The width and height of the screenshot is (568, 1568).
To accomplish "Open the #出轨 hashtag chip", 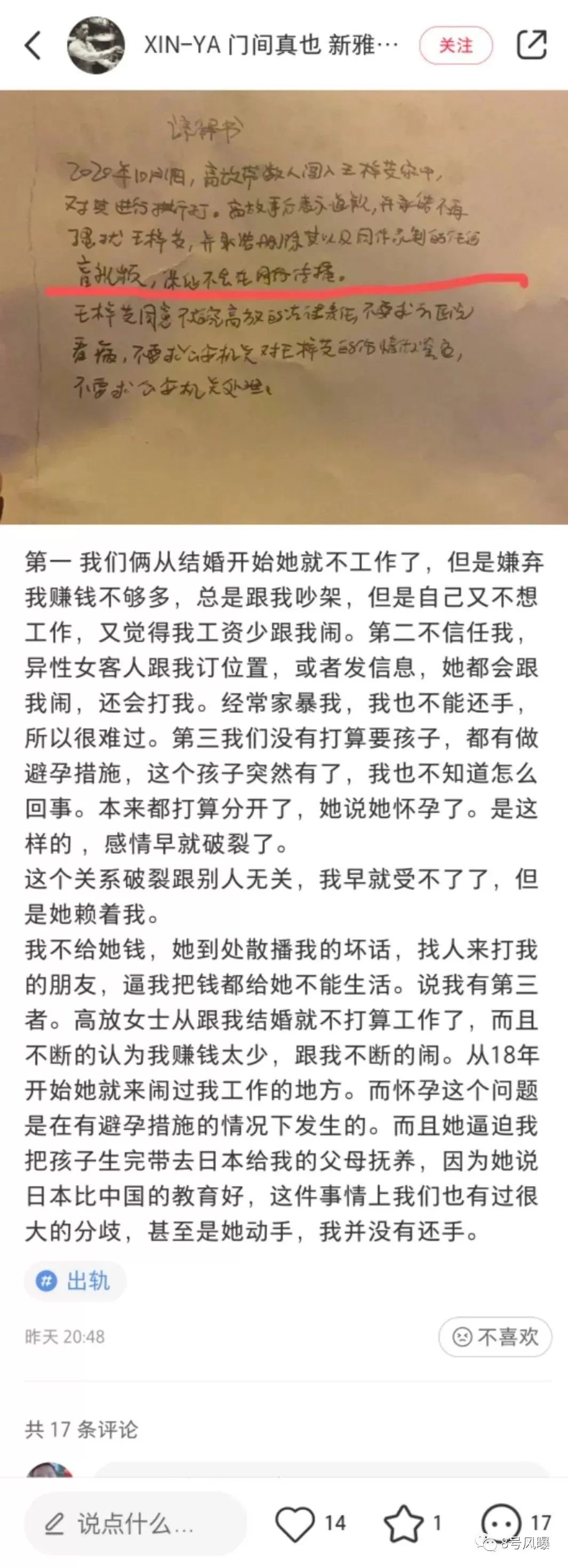I will [75, 1281].
